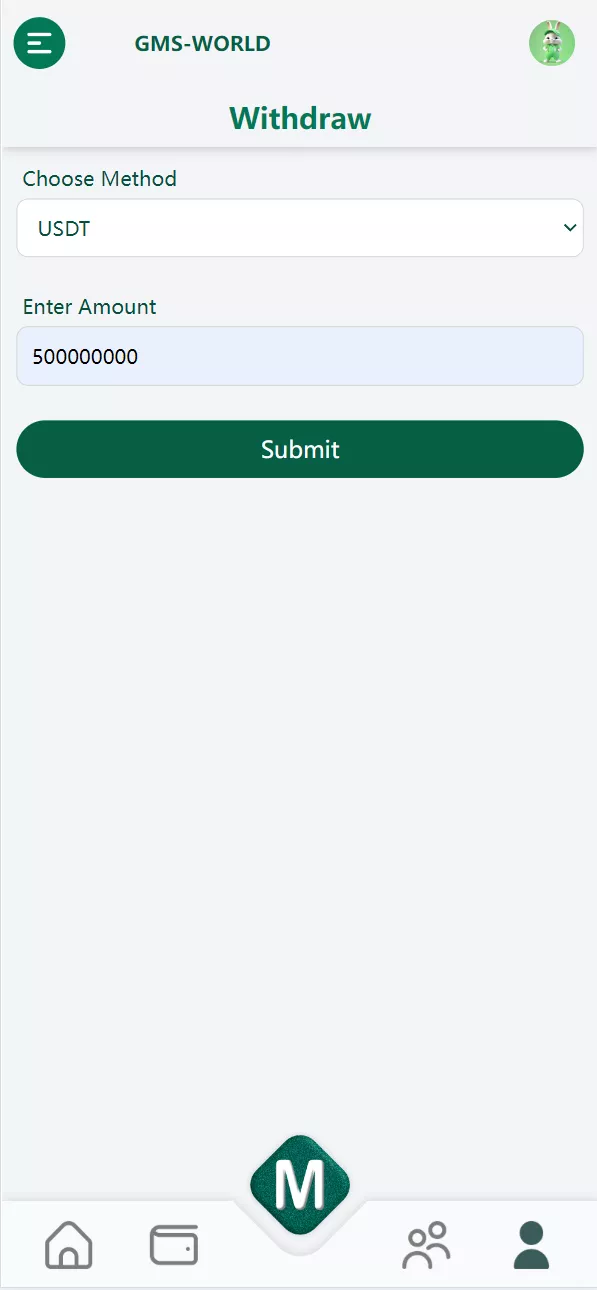Expand the Choose Method dropdown
The width and height of the screenshot is (597, 1290).
click(x=300, y=228)
